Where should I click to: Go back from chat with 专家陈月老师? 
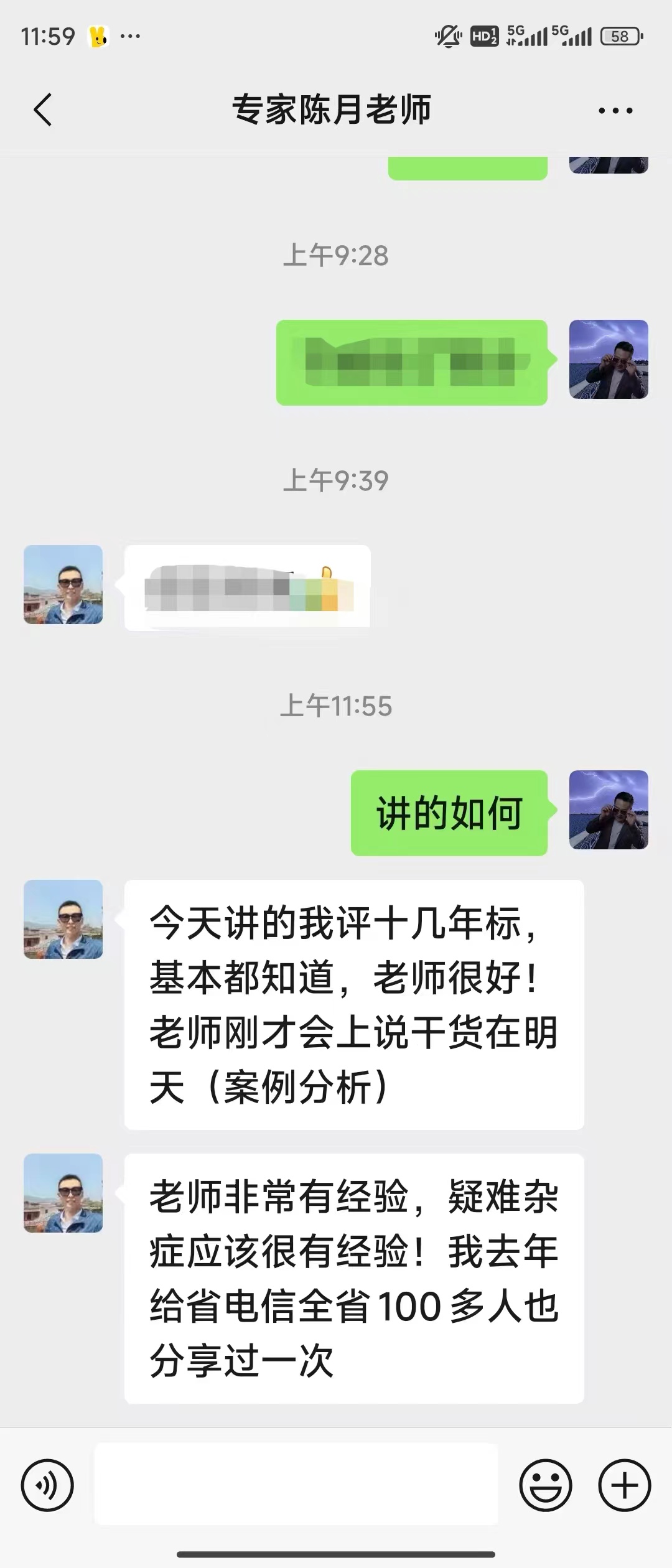pos(42,110)
